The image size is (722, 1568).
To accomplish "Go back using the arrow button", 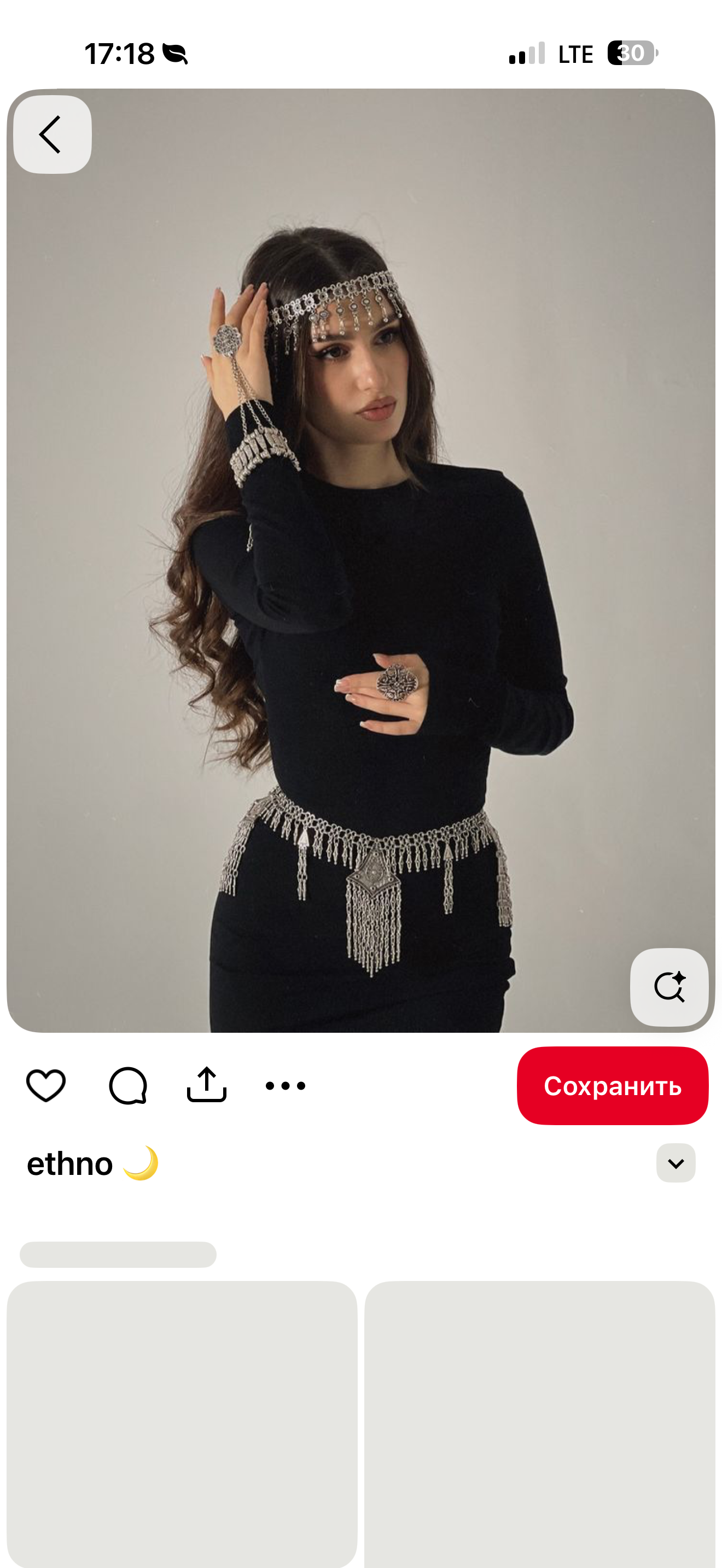I will [53, 134].
